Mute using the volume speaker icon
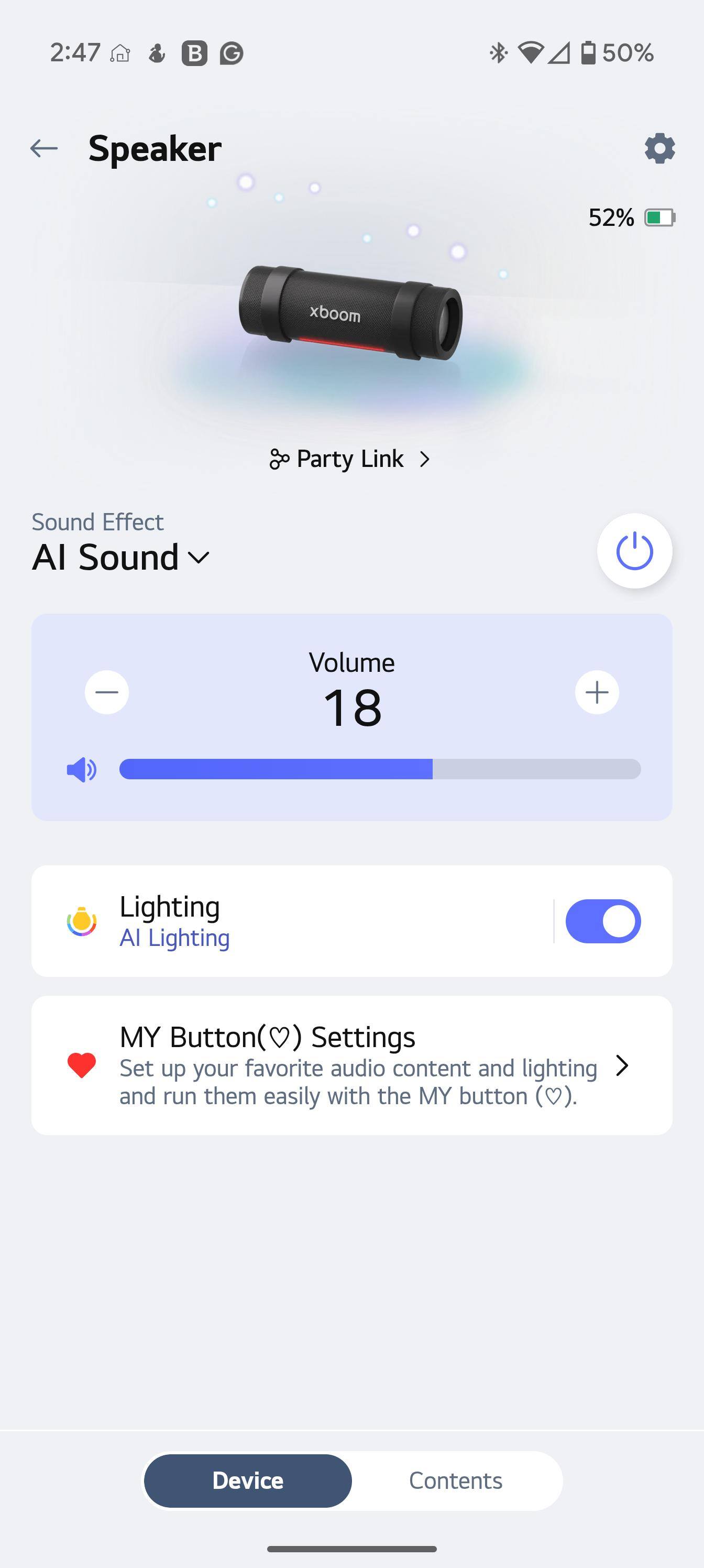This screenshot has height=1568, width=704. [x=82, y=770]
